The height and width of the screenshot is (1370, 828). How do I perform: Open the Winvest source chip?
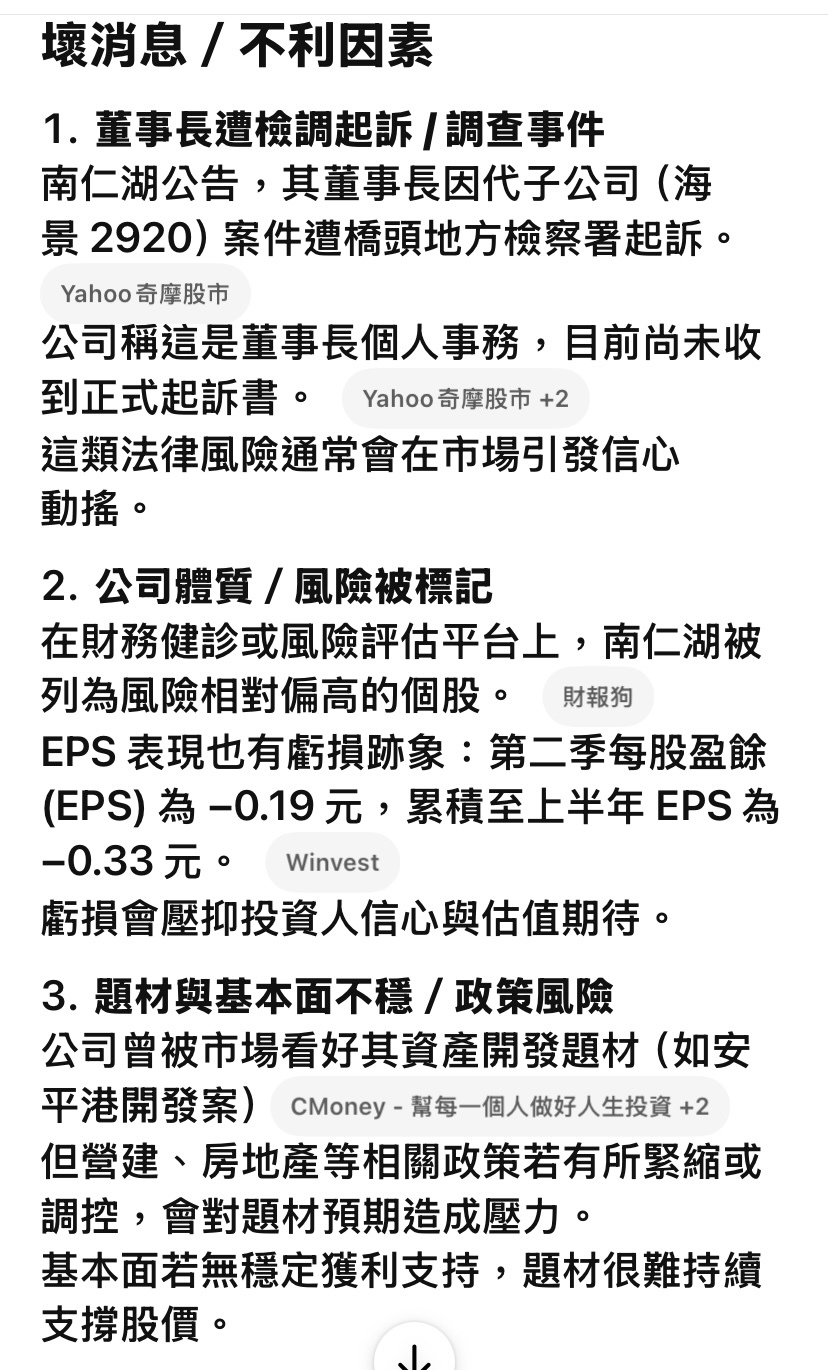[x=332, y=862]
